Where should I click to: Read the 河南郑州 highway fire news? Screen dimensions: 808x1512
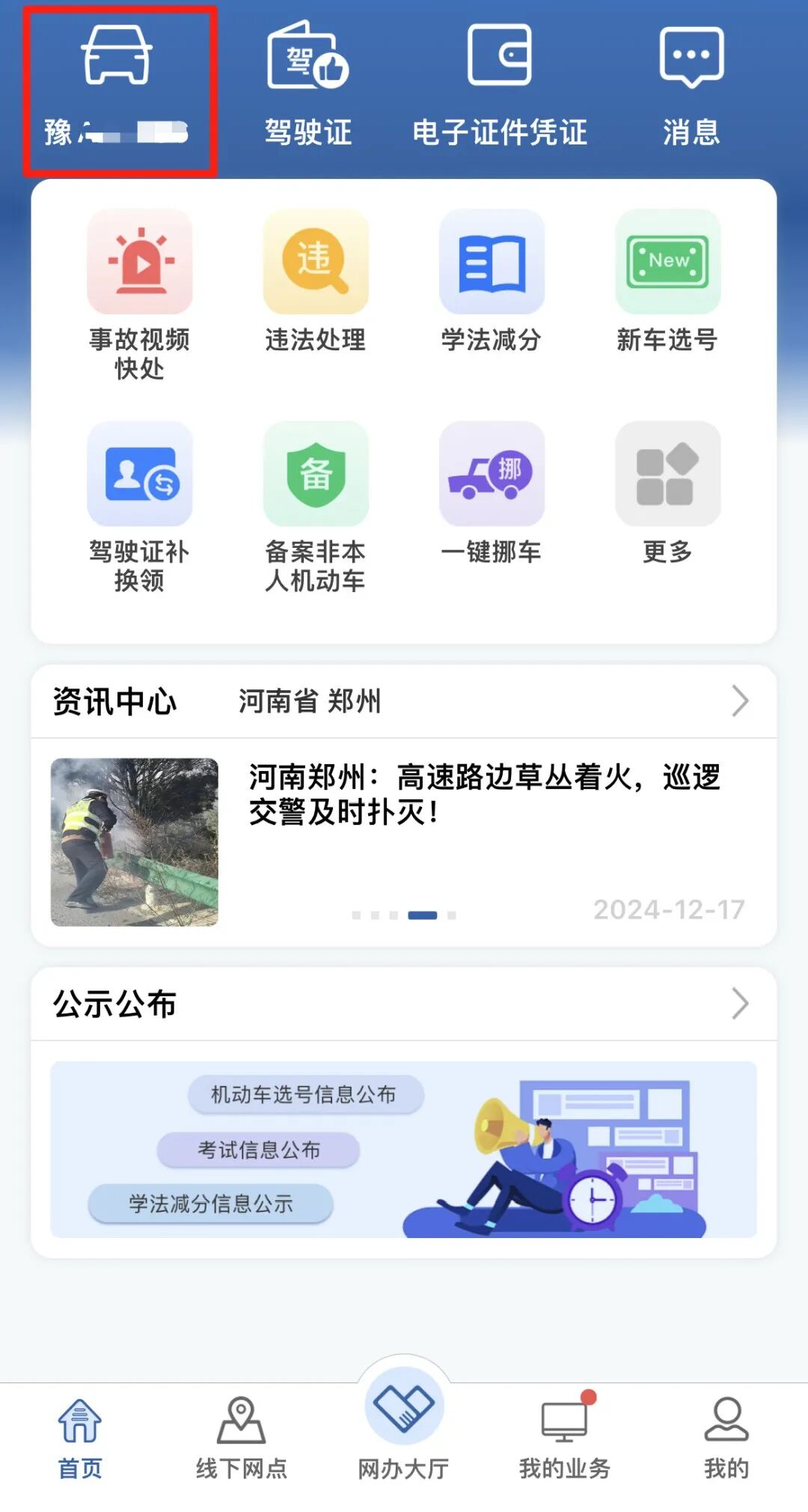coord(483,795)
